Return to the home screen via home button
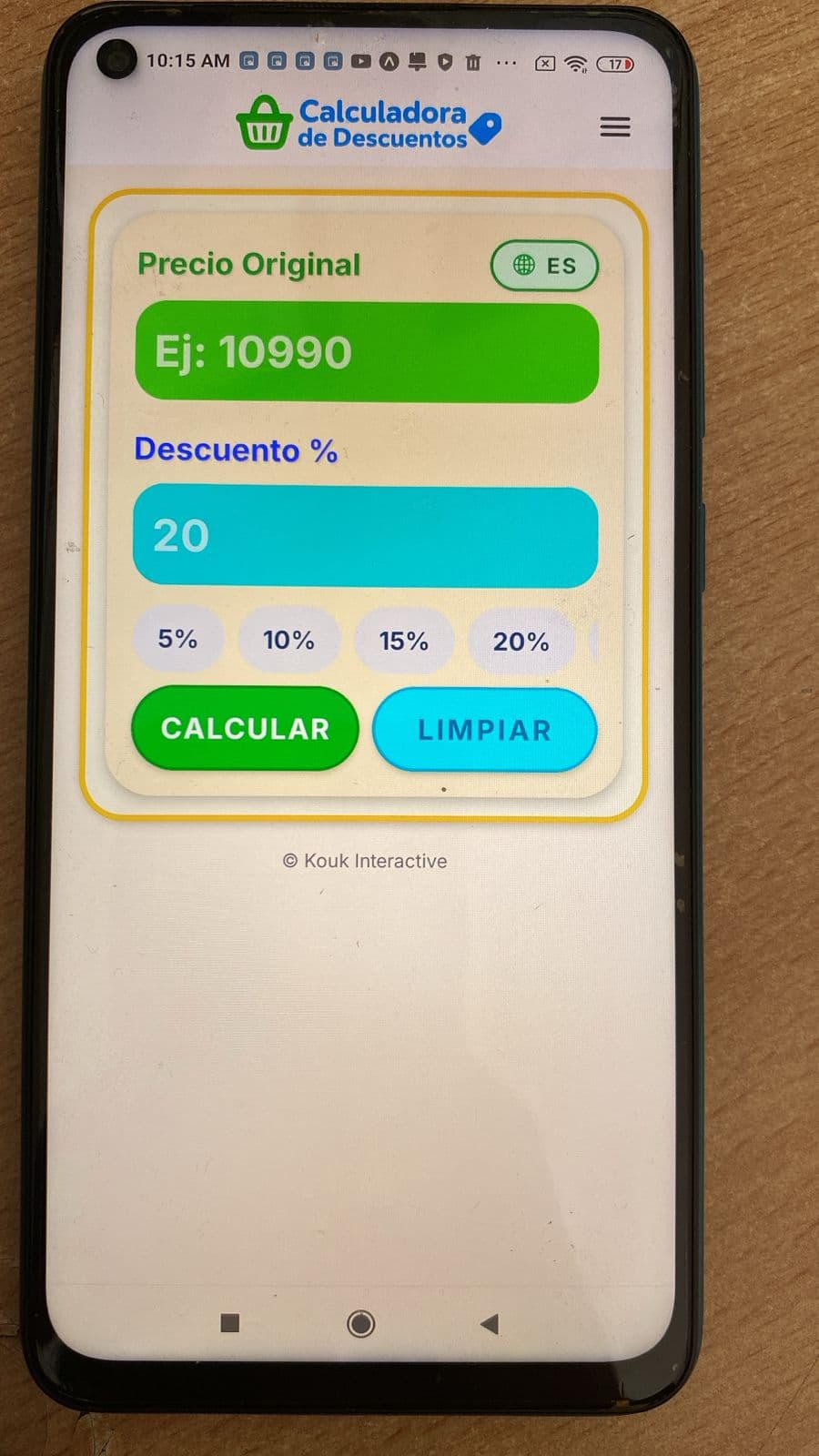Image resolution: width=819 pixels, height=1456 pixels. pyautogui.click(x=360, y=1324)
